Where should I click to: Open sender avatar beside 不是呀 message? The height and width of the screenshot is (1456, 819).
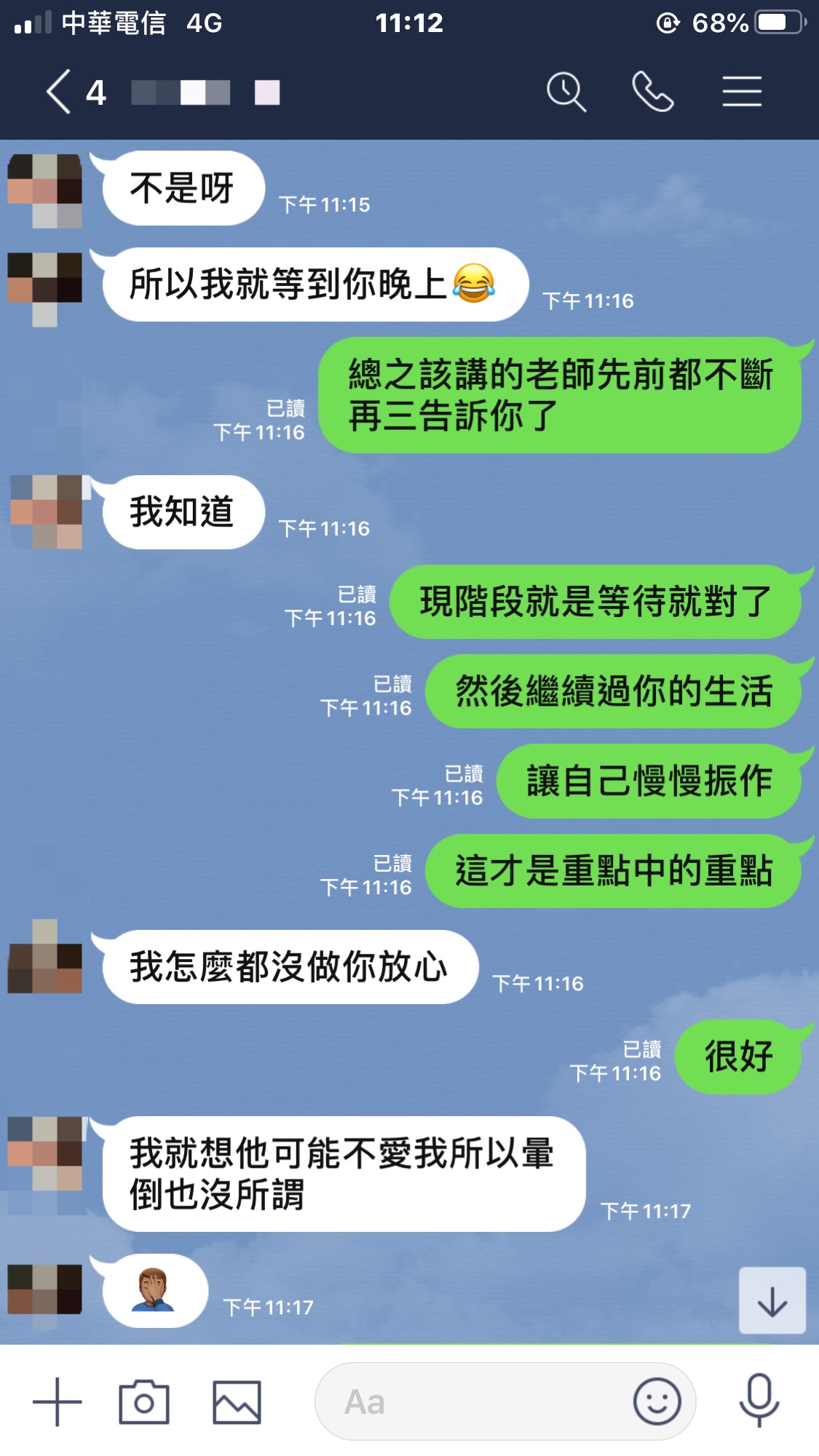click(x=45, y=189)
